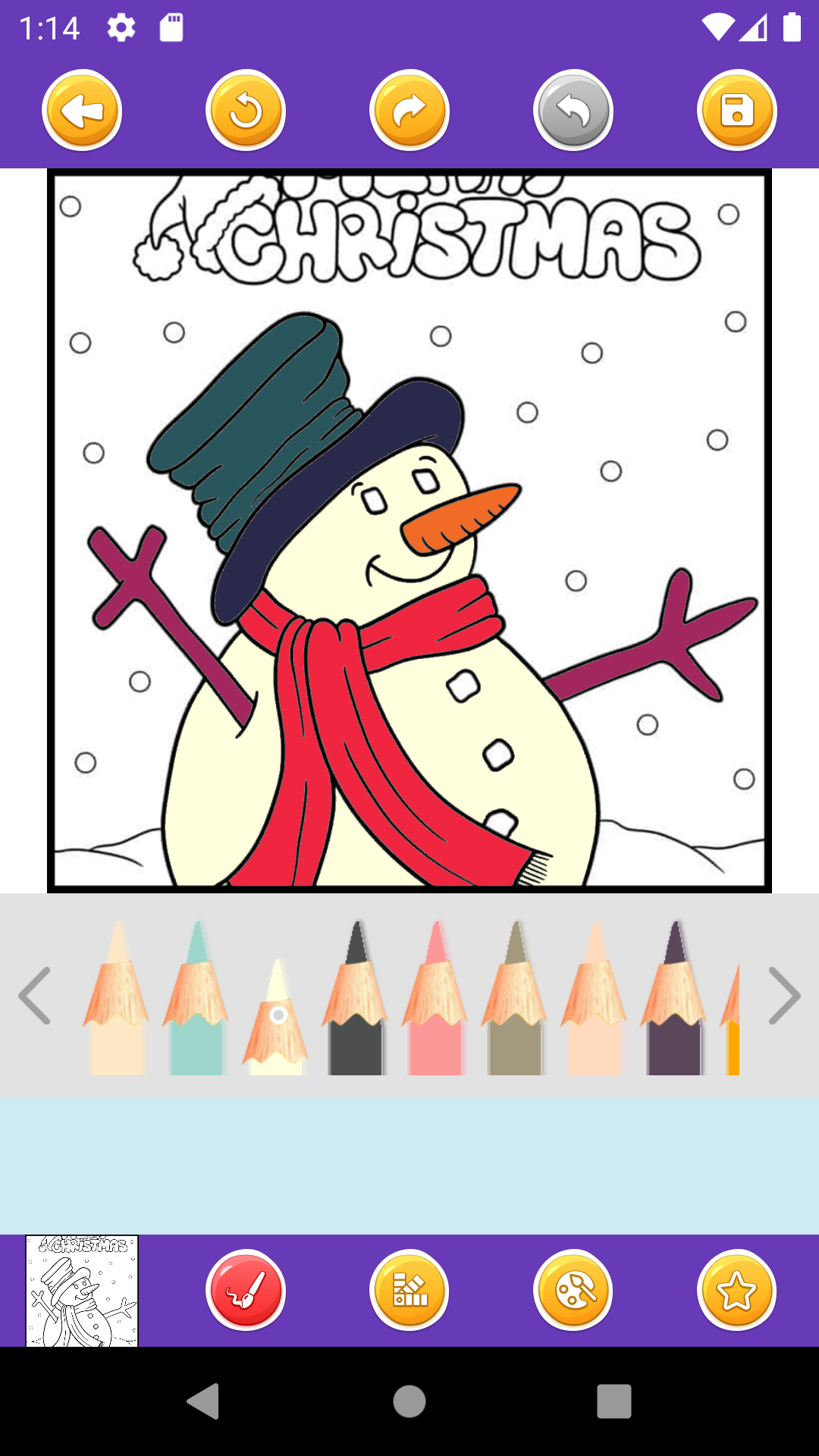The image size is (819, 1456).
Task: Click the back arrow navigation icon
Action: 81,110
